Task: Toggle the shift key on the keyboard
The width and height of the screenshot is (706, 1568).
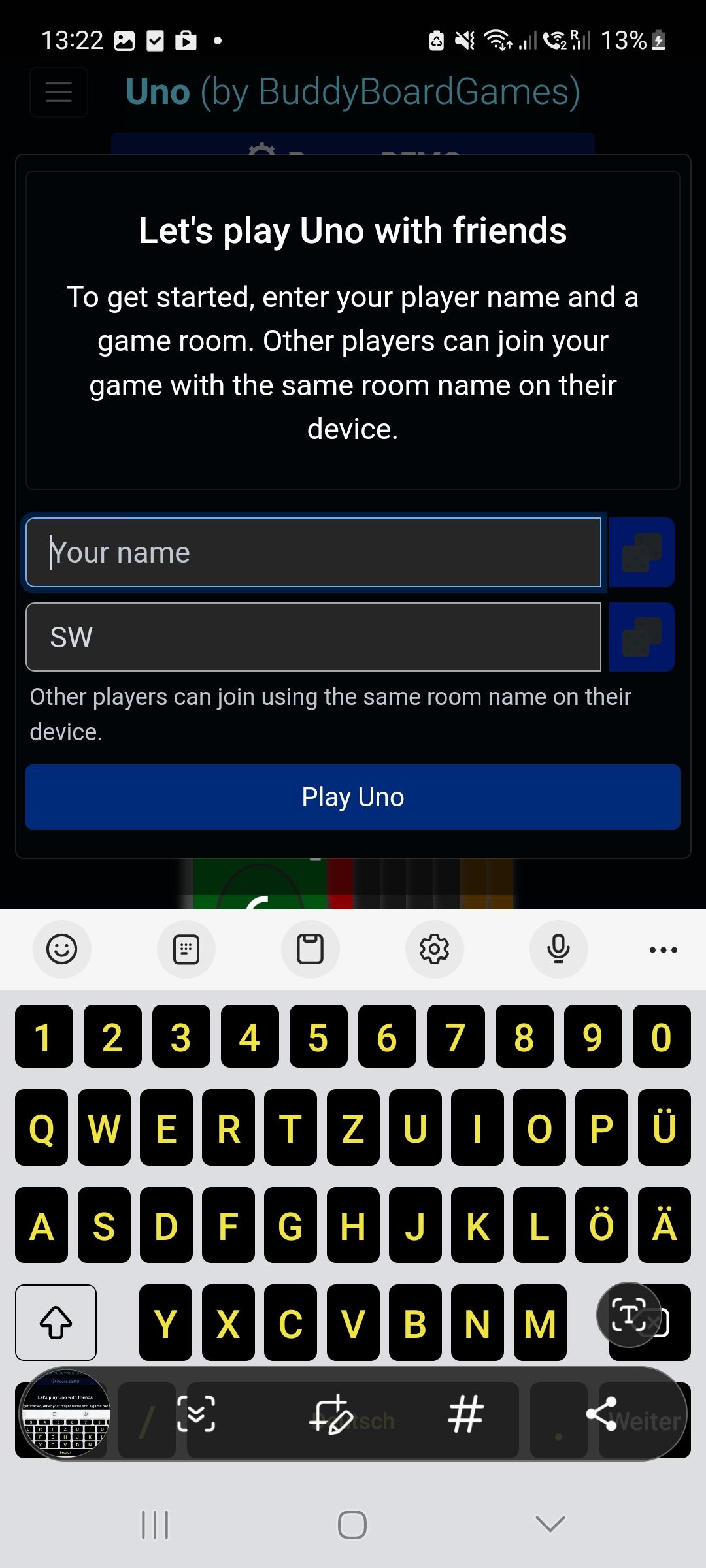Action: click(56, 1322)
